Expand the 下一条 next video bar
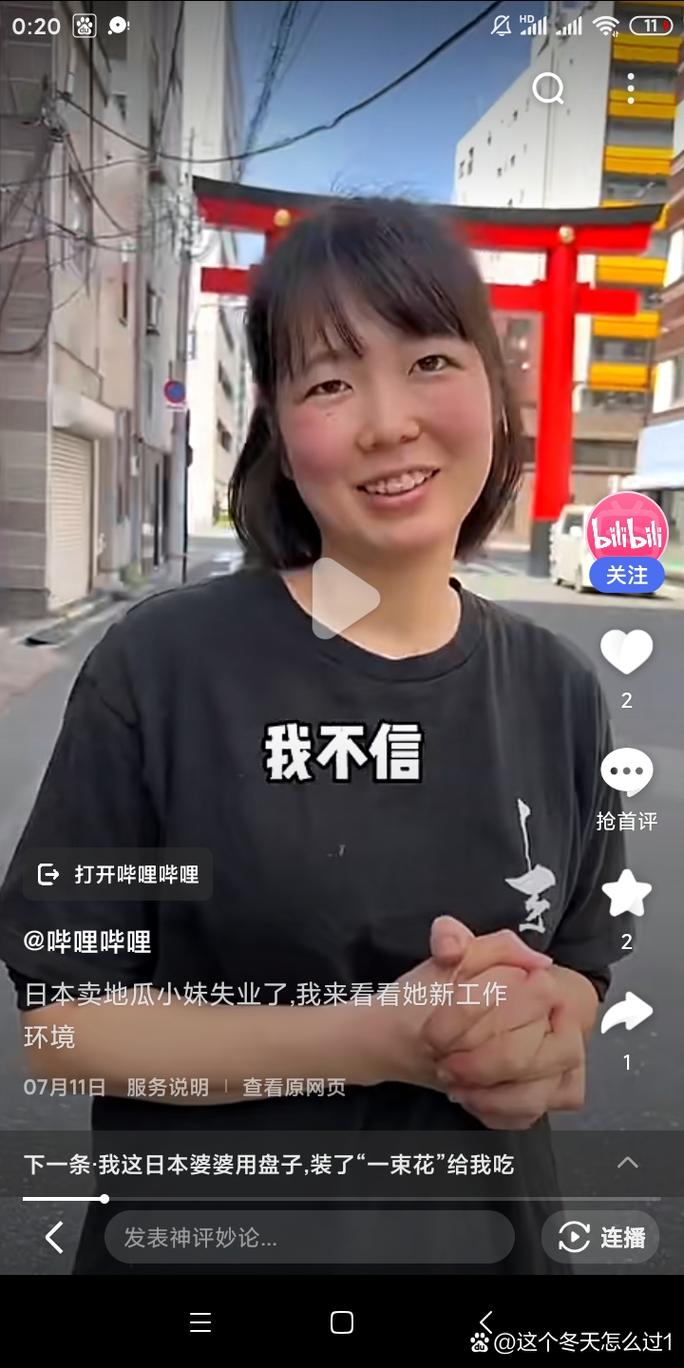684x1368 pixels. (x=627, y=1163)
